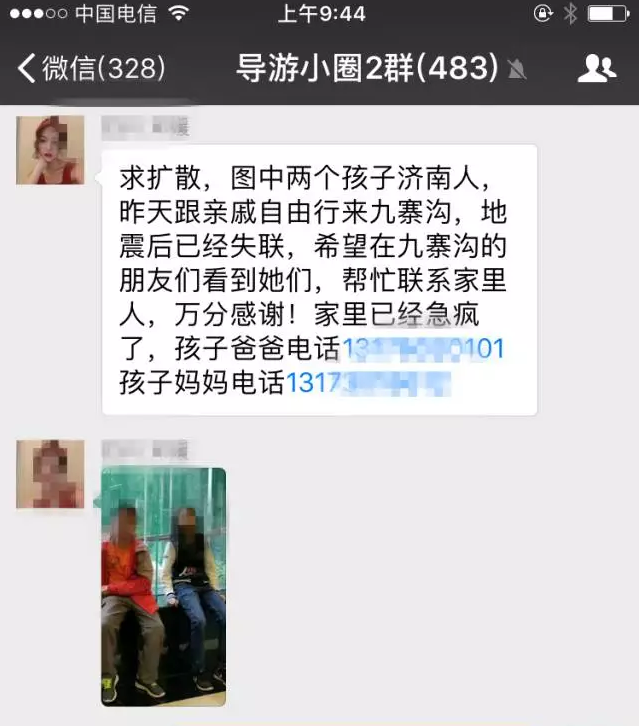The image size is (642, 726).
Task: Open sender avatar beside the 求扩散 text message
Action: point(50,150)
